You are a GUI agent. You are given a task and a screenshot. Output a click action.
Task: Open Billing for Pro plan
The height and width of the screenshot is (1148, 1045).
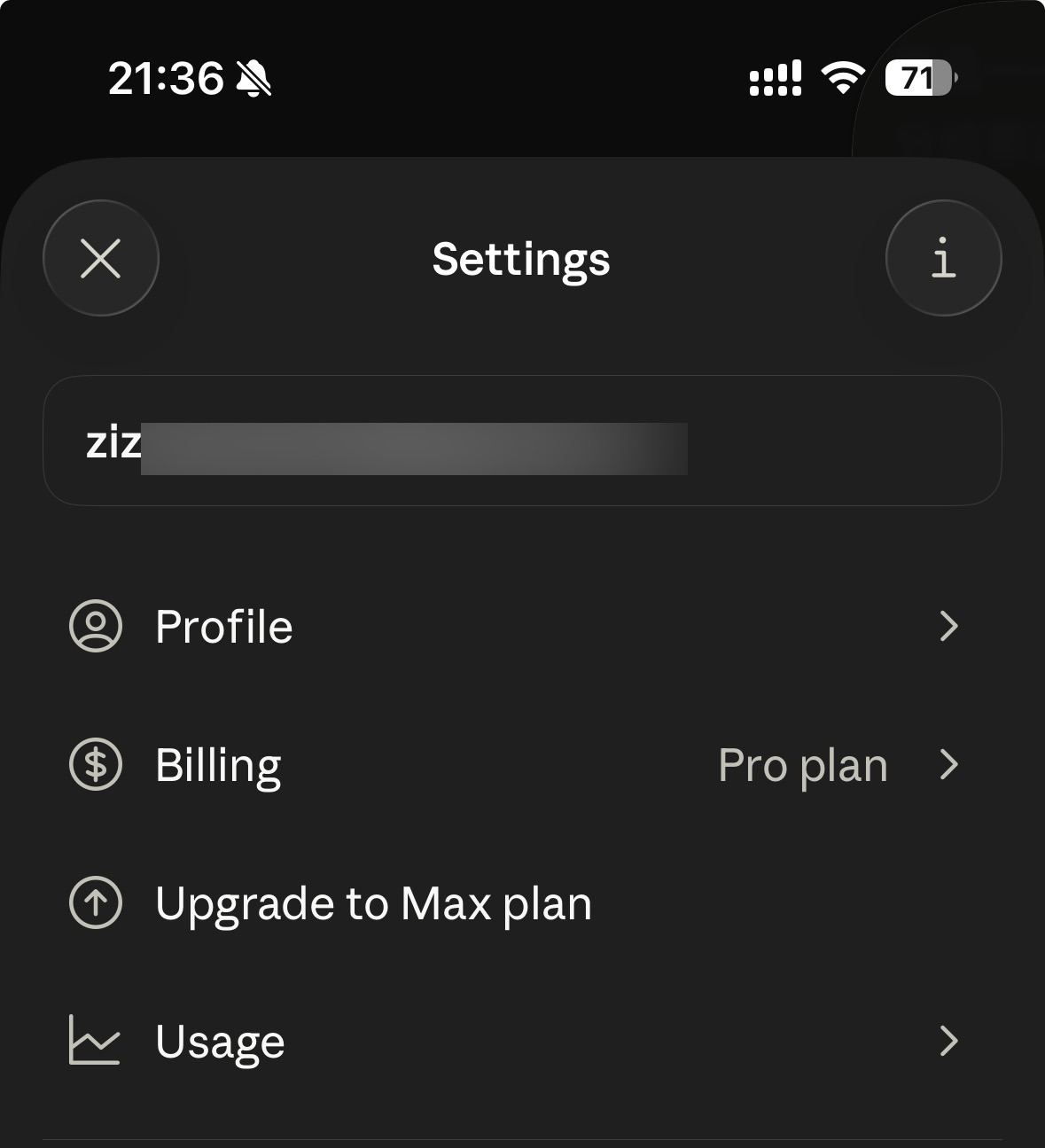tap(522, 764)
